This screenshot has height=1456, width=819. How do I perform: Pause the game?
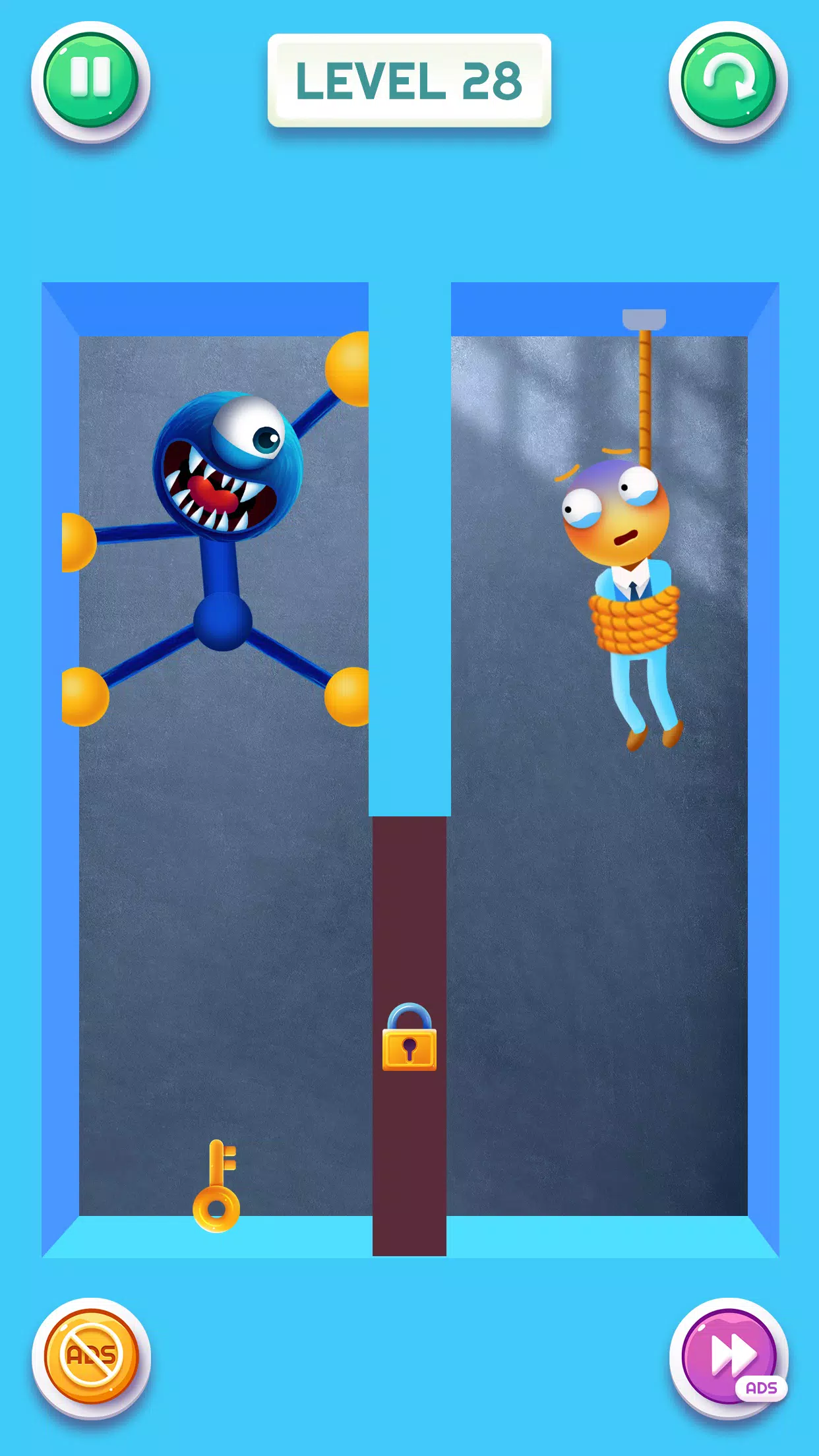coord(90,80)
